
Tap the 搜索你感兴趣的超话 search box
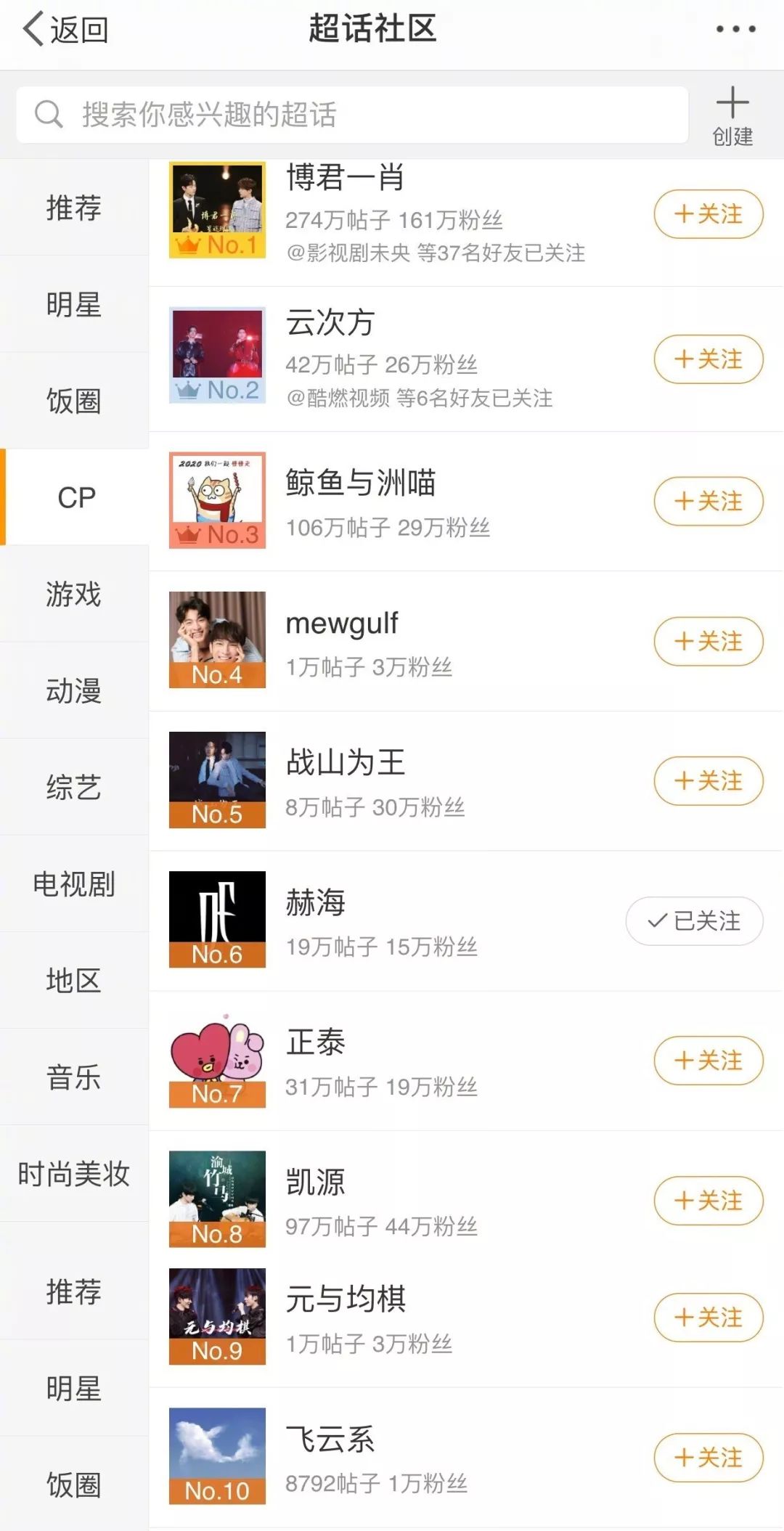click(352, 115)
